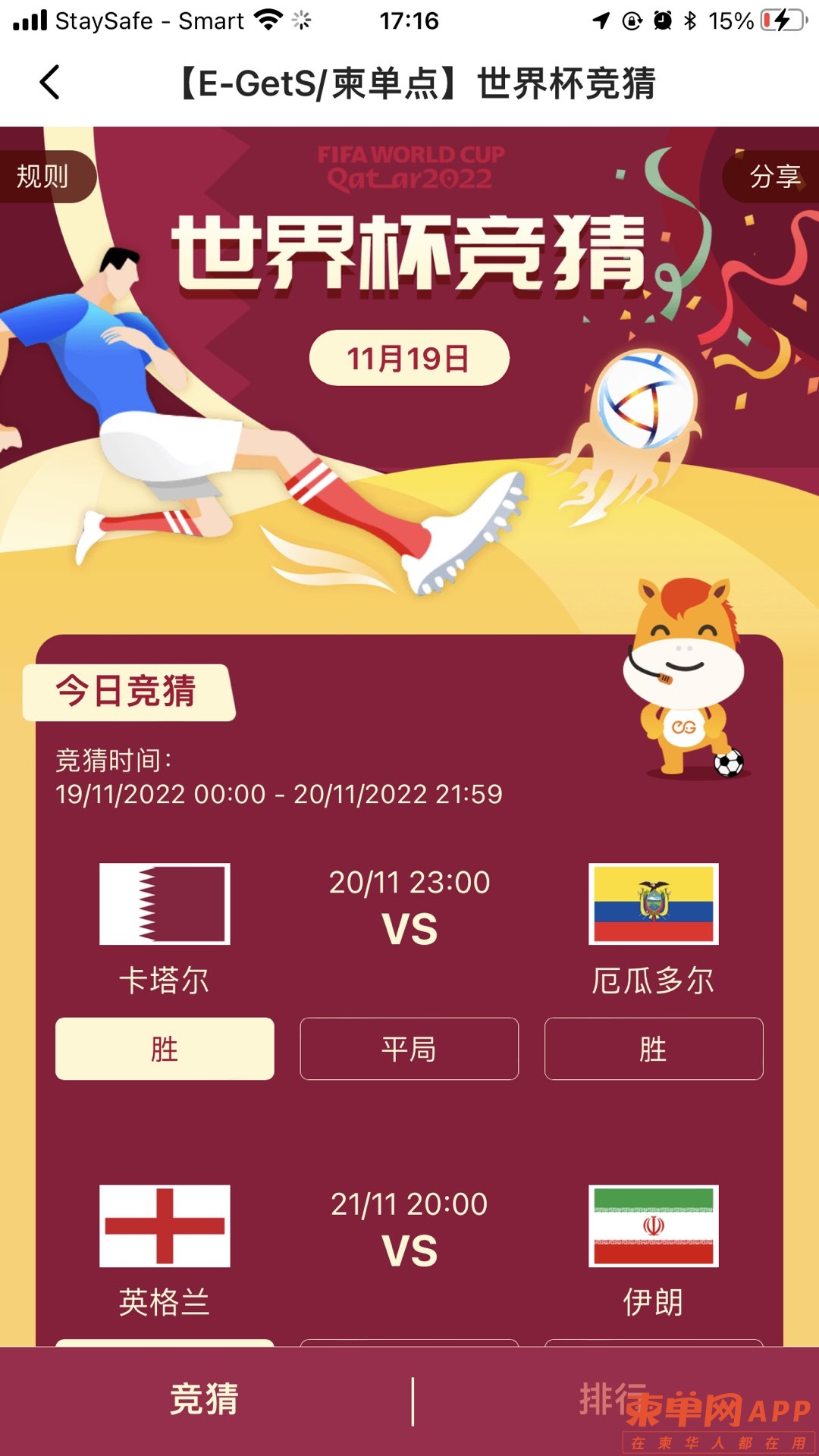Tap the 分享 share button
The height and width of the screenshot is (1456, 819).
click(773, 177)
